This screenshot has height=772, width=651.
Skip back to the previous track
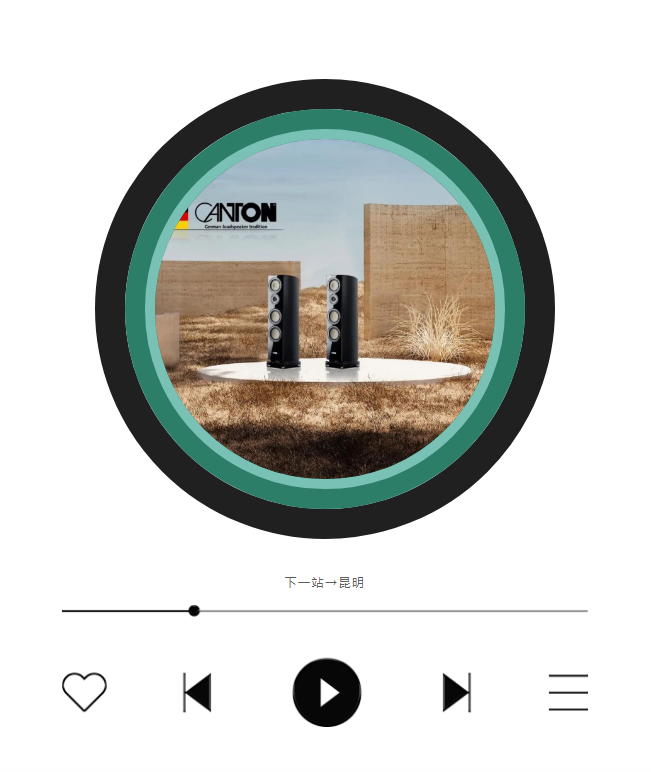[197, 692]
